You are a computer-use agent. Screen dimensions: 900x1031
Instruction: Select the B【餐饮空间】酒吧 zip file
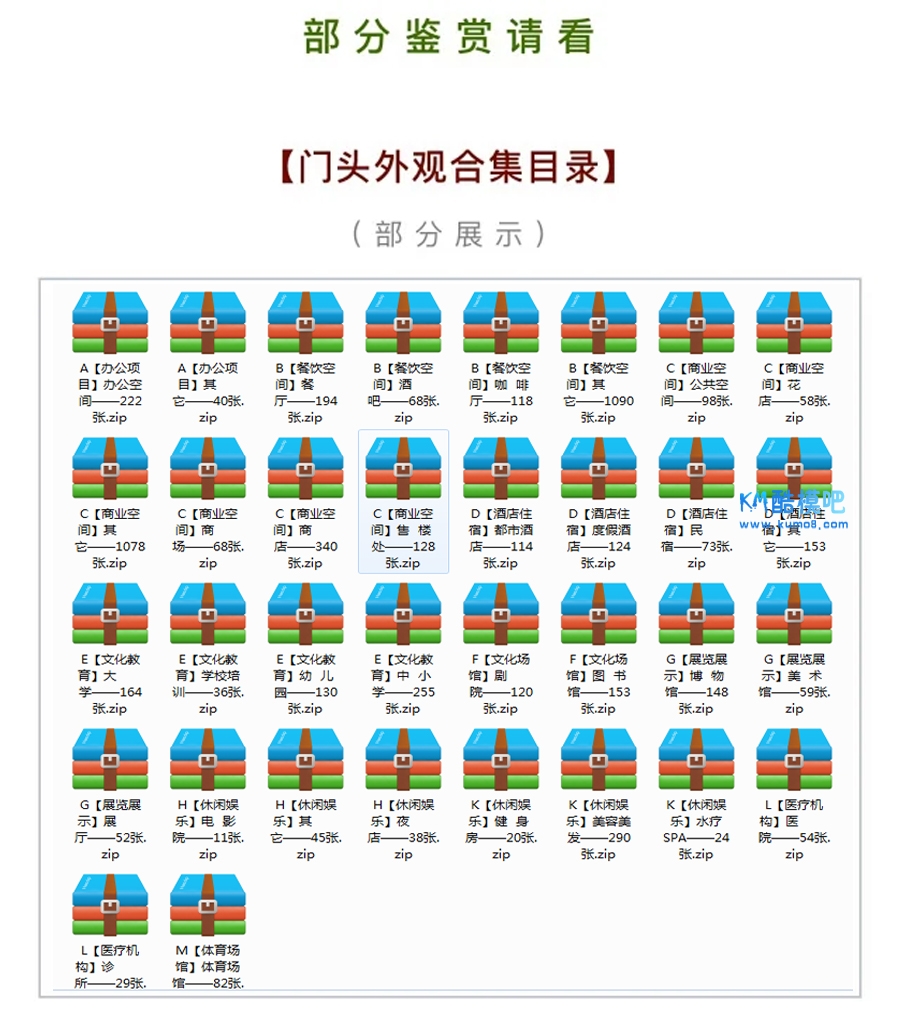point(402,320)
